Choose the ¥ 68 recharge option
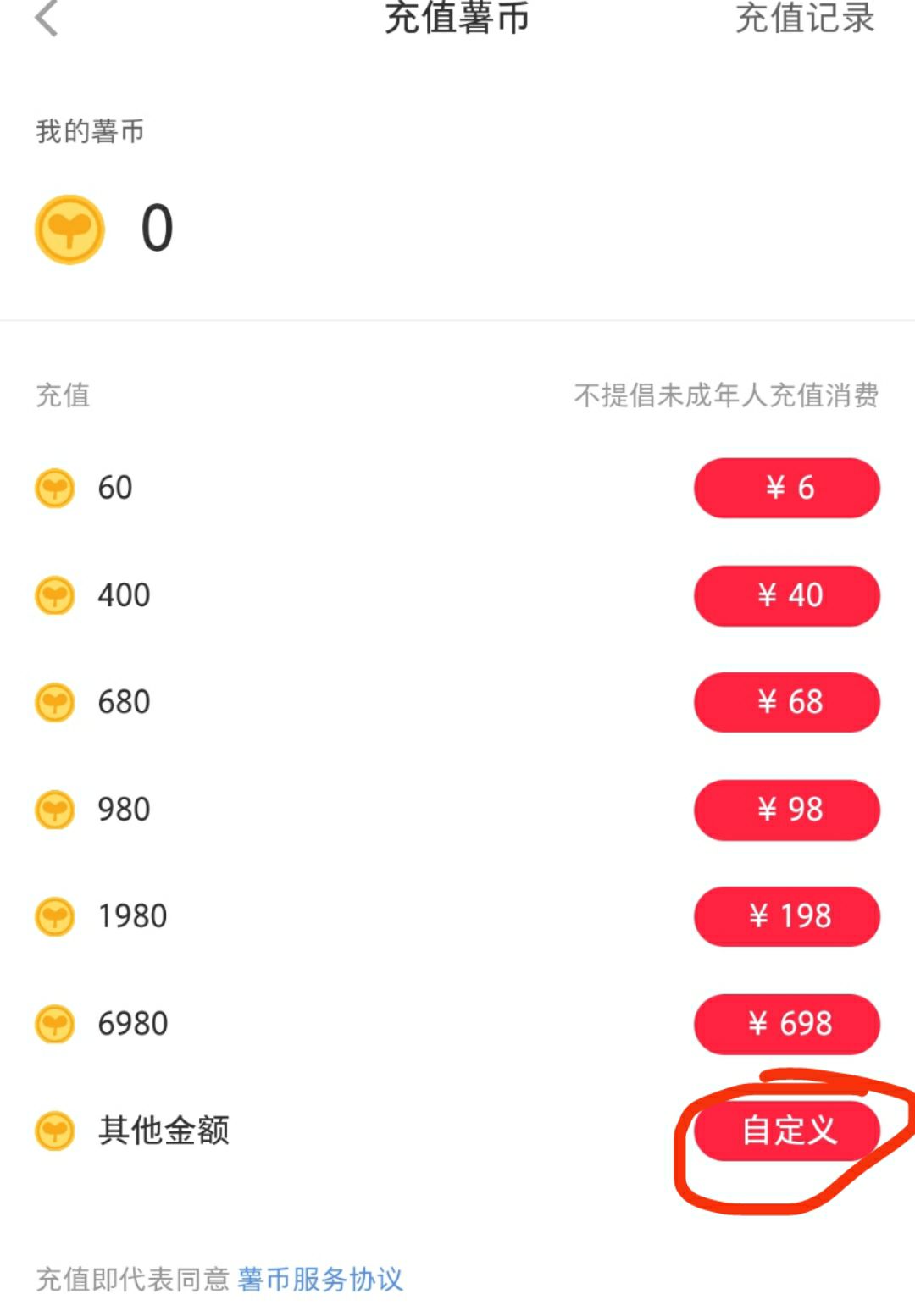 point(786,702)
